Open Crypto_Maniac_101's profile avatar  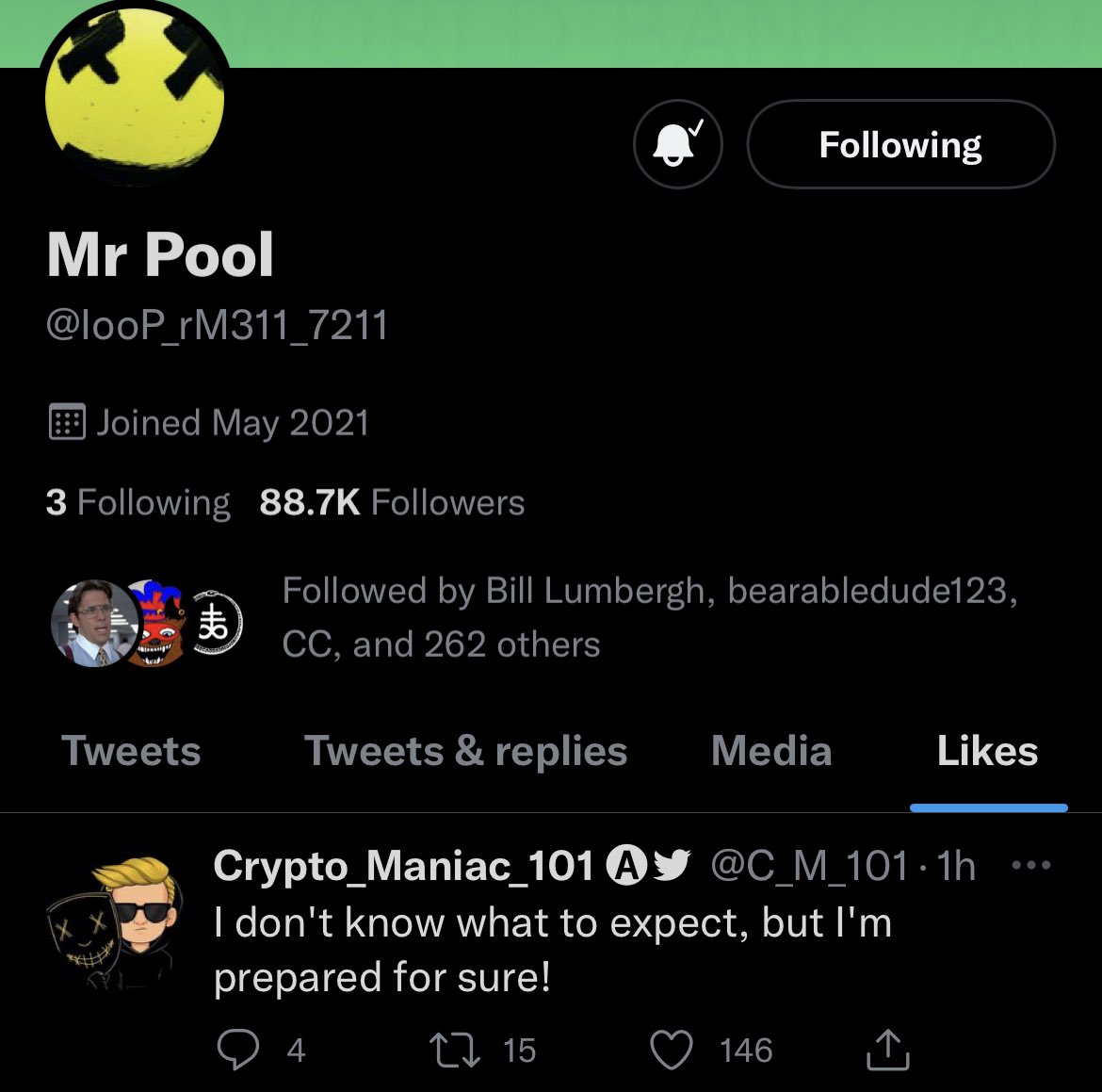[x=113, y=921]
